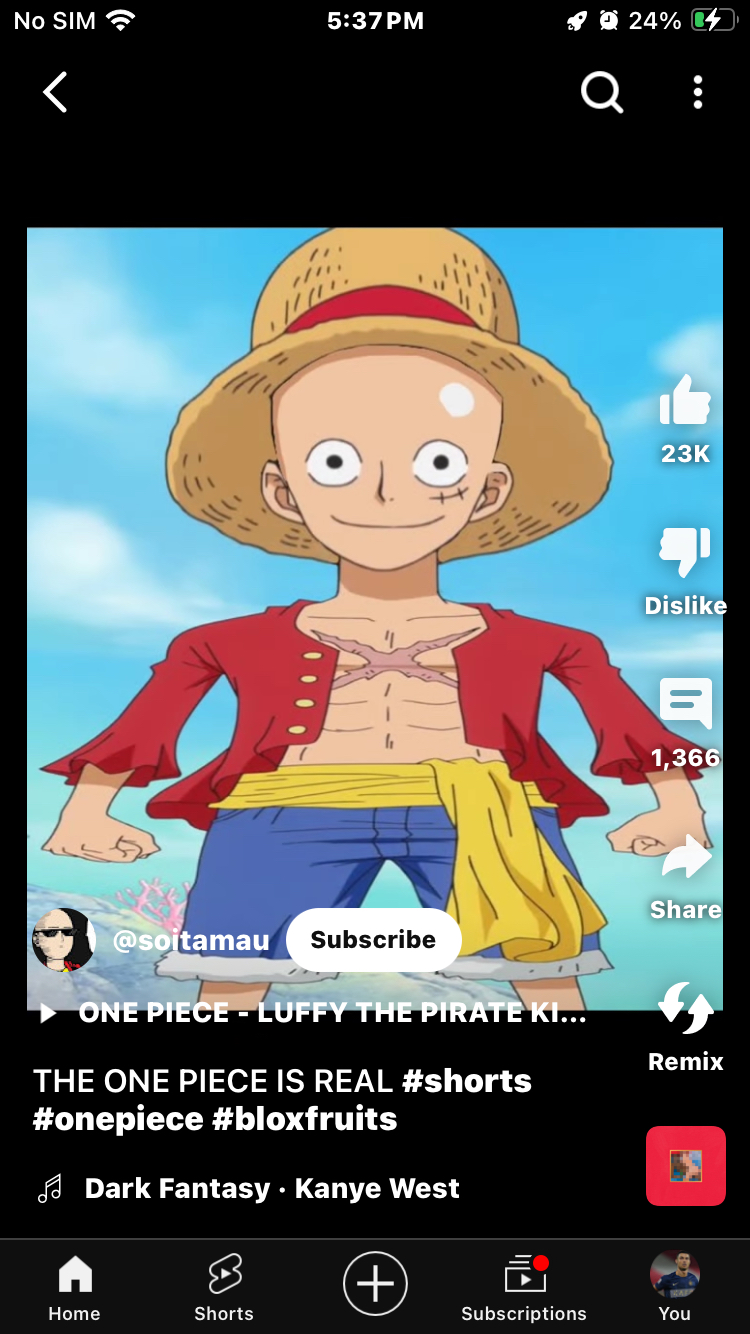Share this short
Viewport: 750px width, 1334px height.
pos(685,858)
